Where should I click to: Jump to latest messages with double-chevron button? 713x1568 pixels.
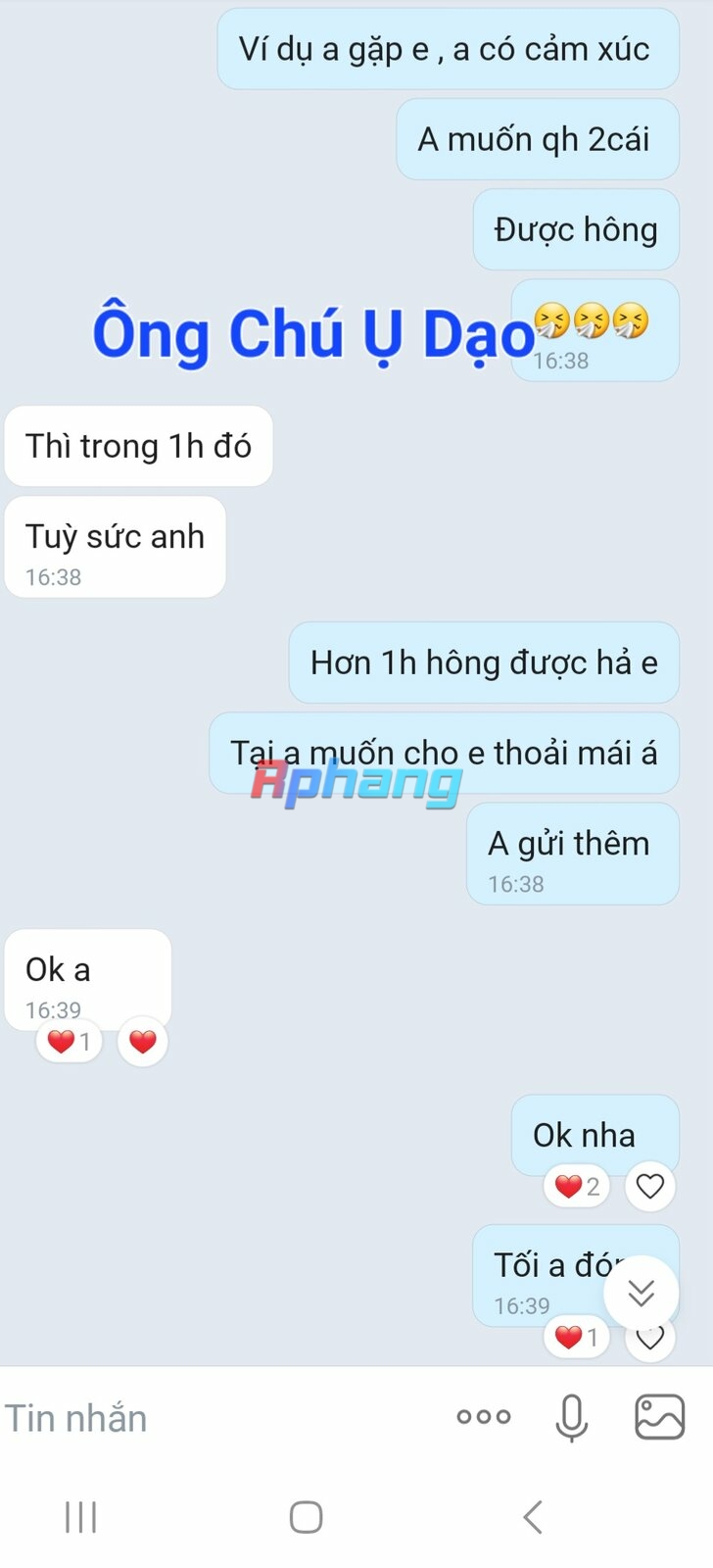642,1293
